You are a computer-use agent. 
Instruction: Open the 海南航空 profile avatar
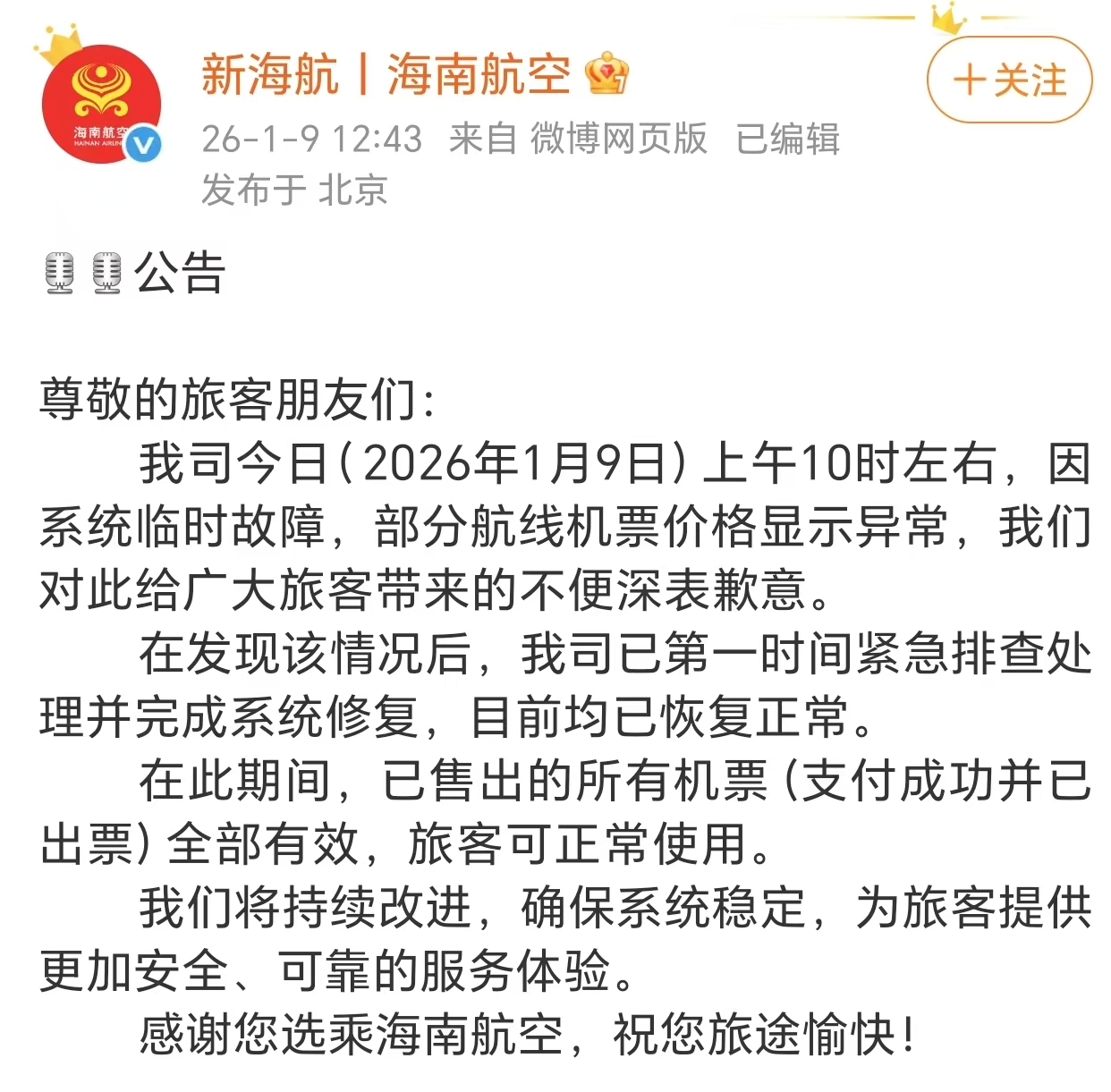100,105
